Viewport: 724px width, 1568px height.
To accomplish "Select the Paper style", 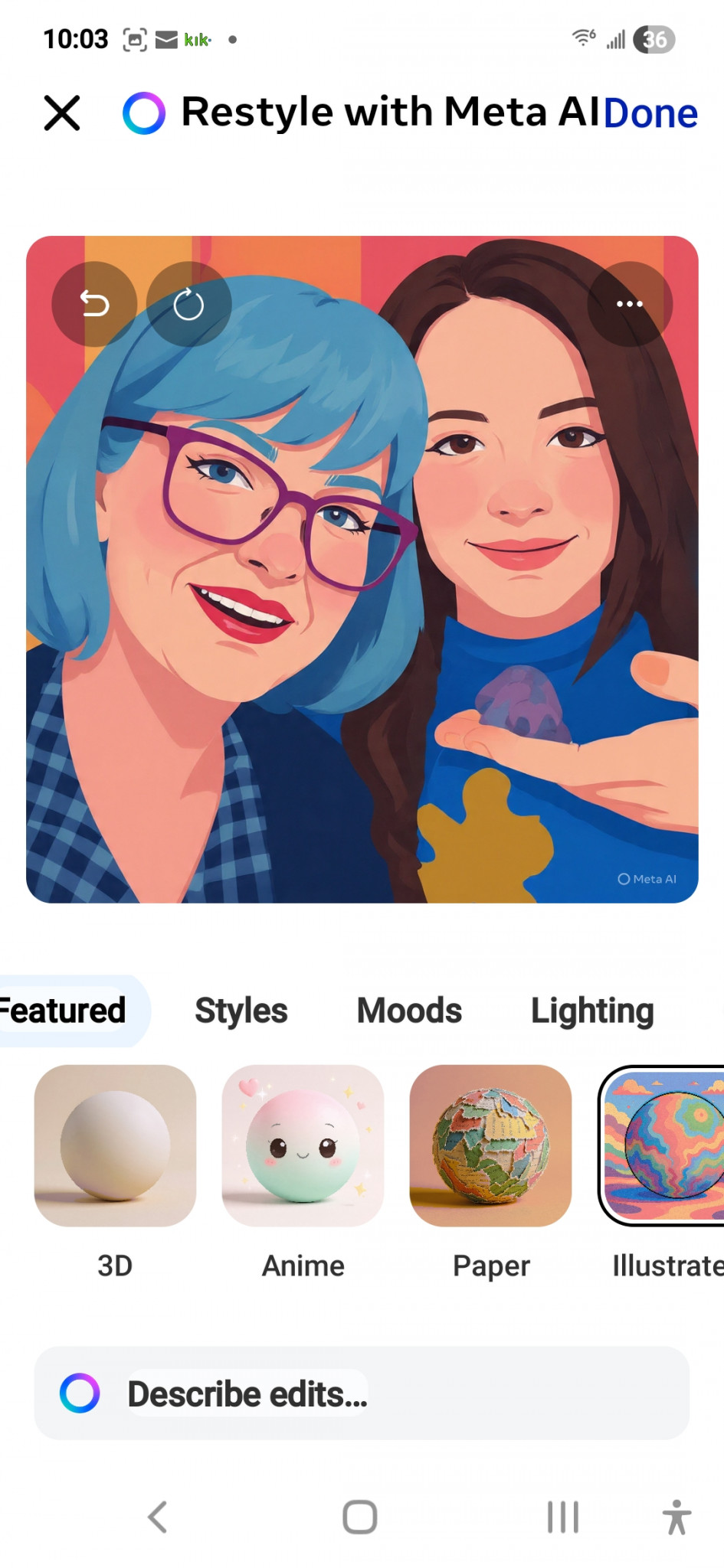I will coord(490,1146).
